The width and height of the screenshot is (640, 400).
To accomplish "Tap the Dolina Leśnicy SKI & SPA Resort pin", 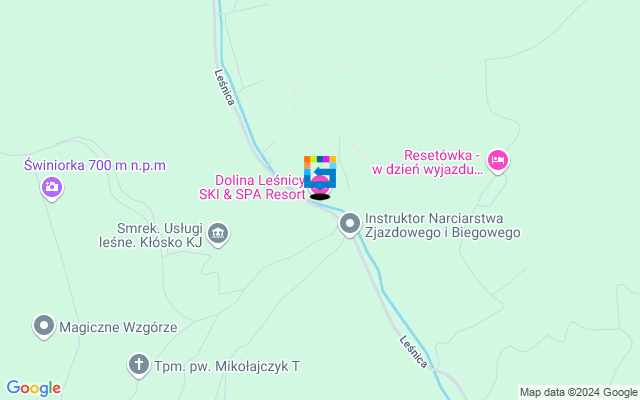I will coord(318,189).
